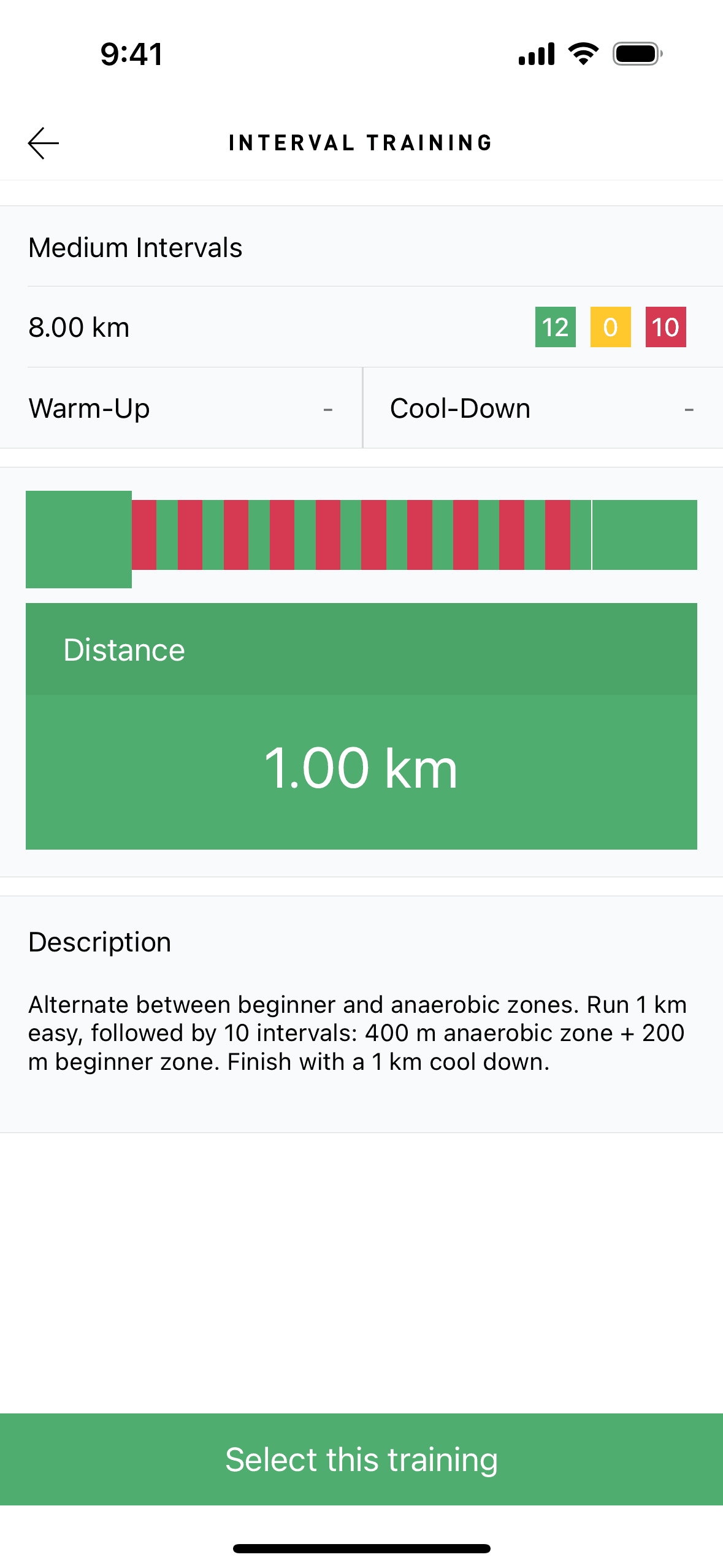Tap the Select this training button

tap(361, 1459)
